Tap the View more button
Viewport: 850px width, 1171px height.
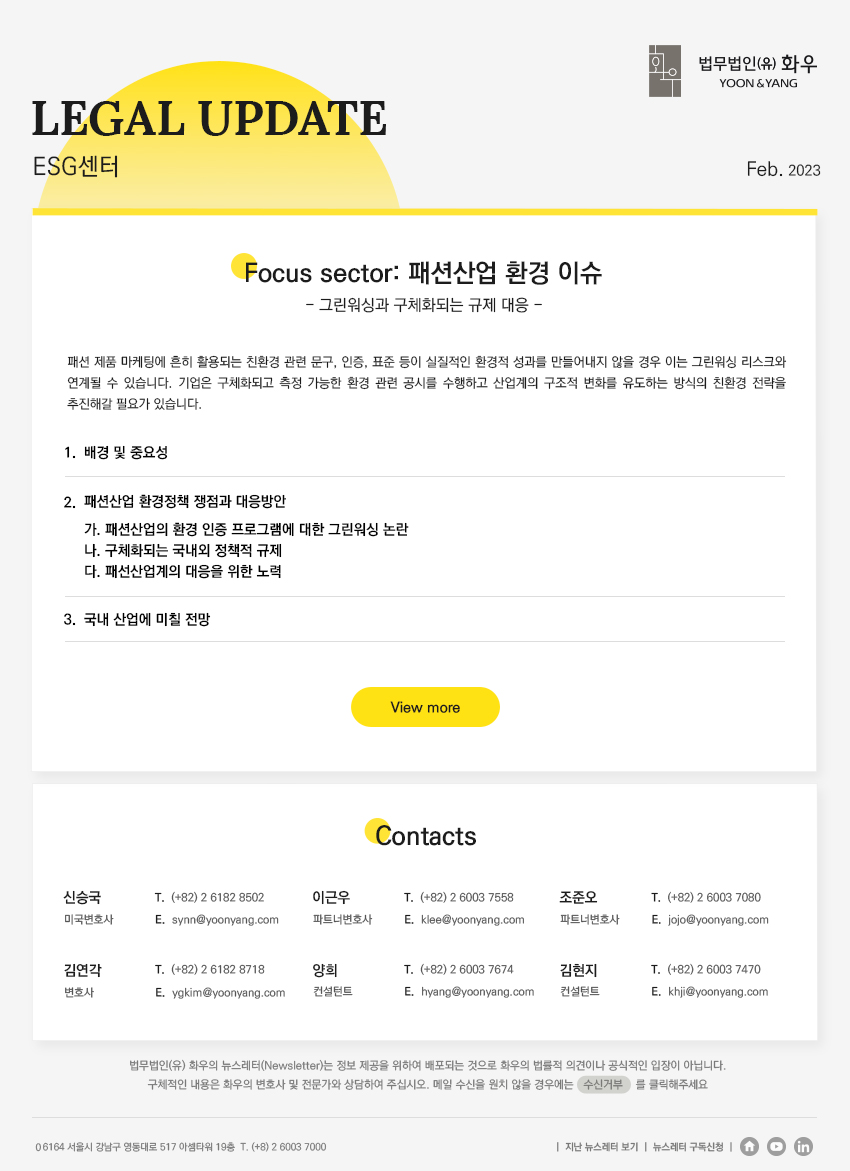[425, 707]
